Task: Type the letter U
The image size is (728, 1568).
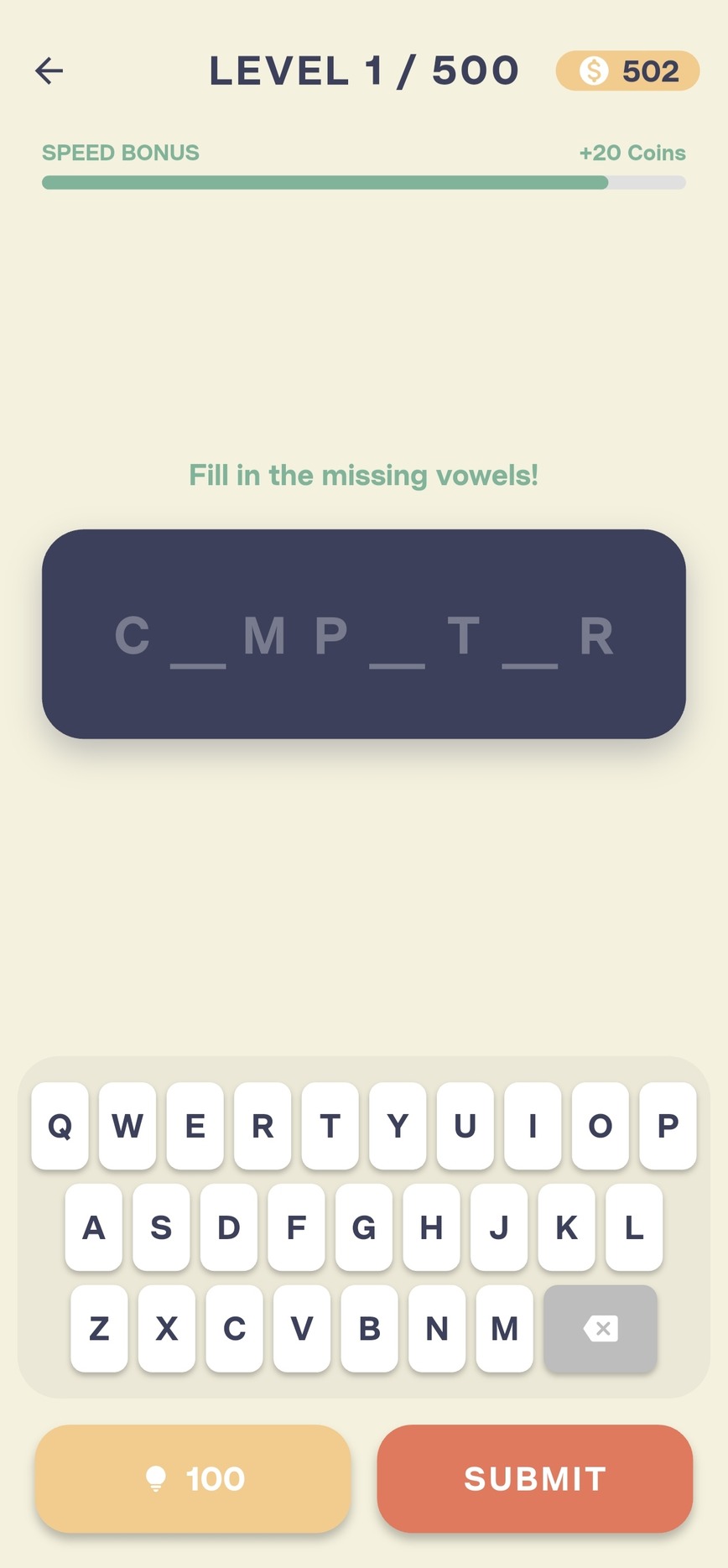Action: tap(465, 1125)
